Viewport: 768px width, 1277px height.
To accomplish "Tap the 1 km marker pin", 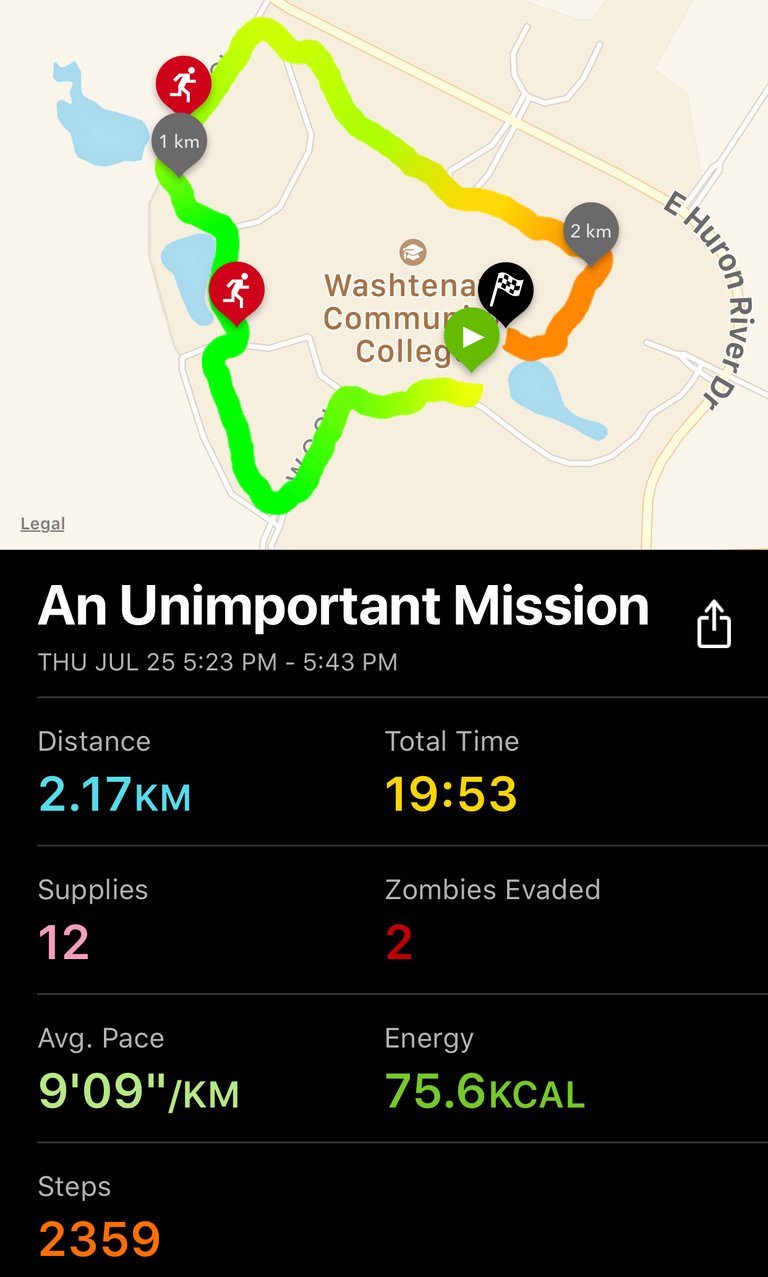I will pos(179,144).
